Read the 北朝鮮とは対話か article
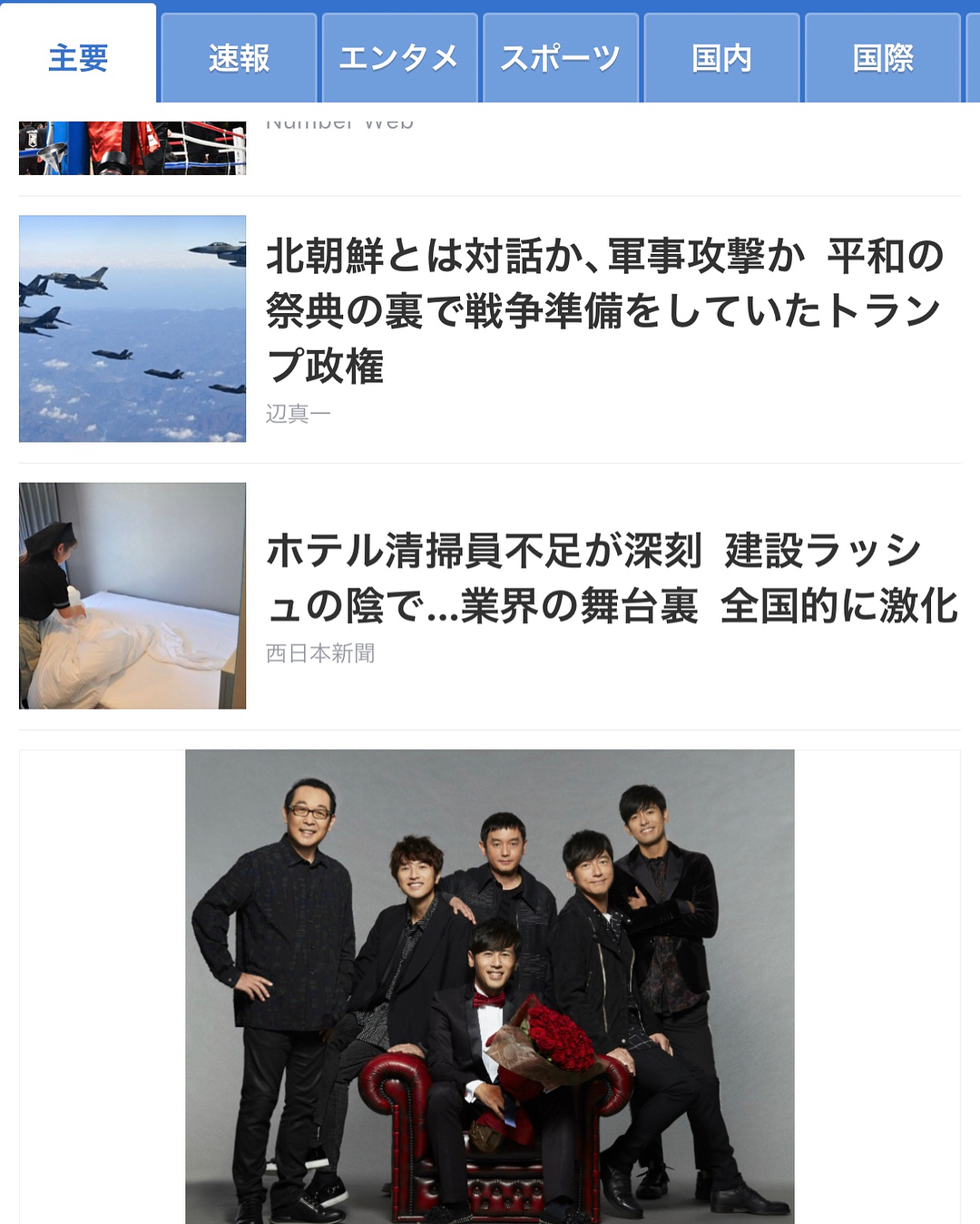 604,310
